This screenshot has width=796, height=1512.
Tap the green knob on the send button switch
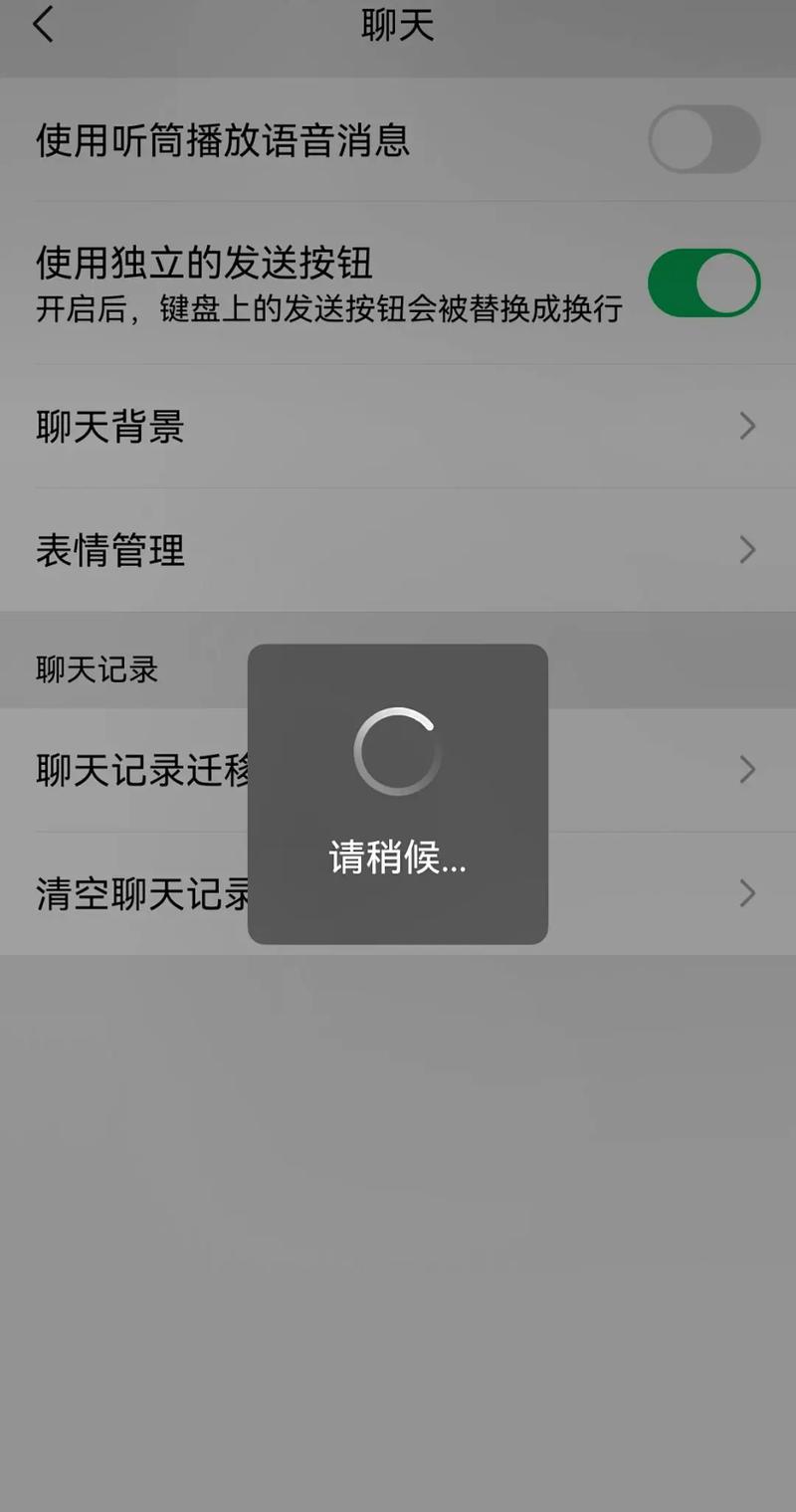724,283
